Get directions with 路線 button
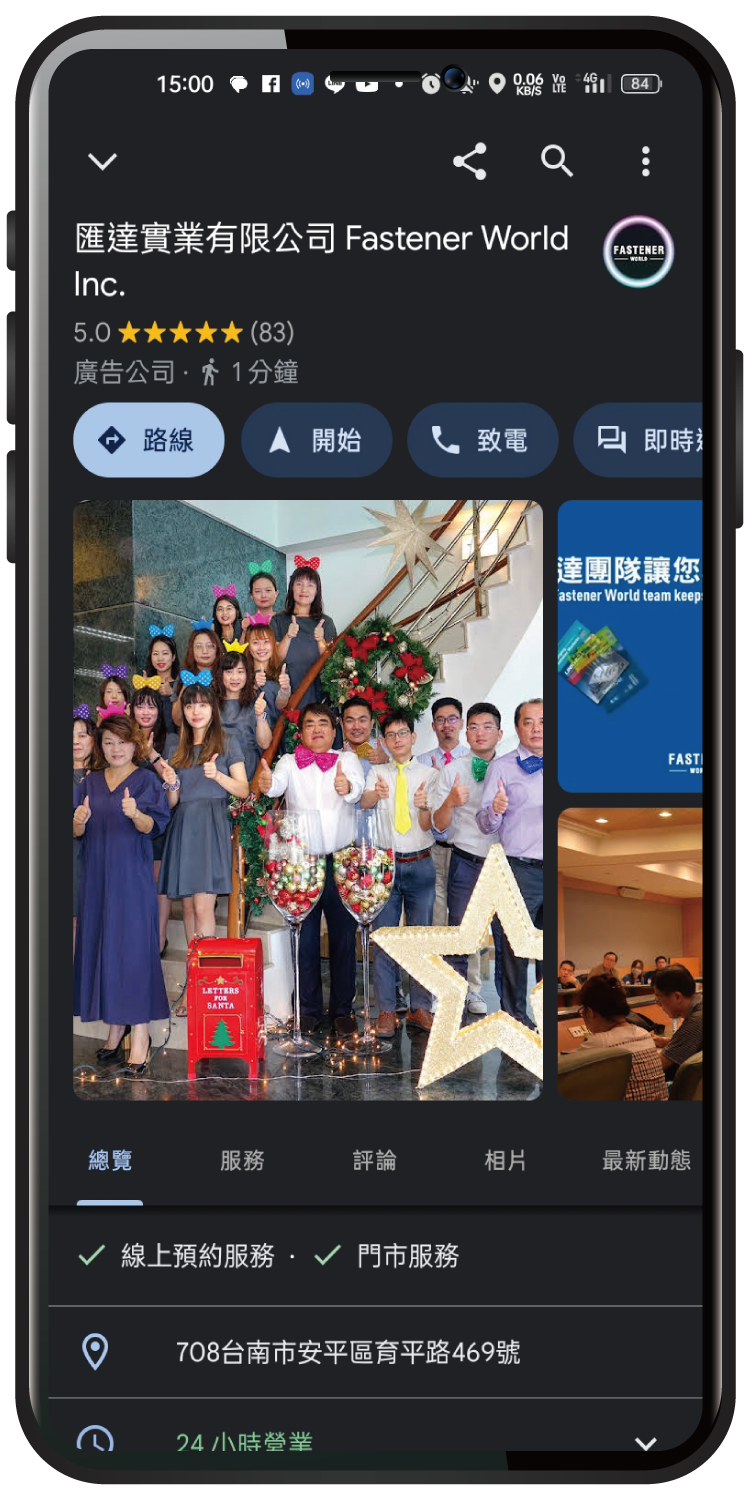Screen dimensions: 750x1500 point(149,440)
